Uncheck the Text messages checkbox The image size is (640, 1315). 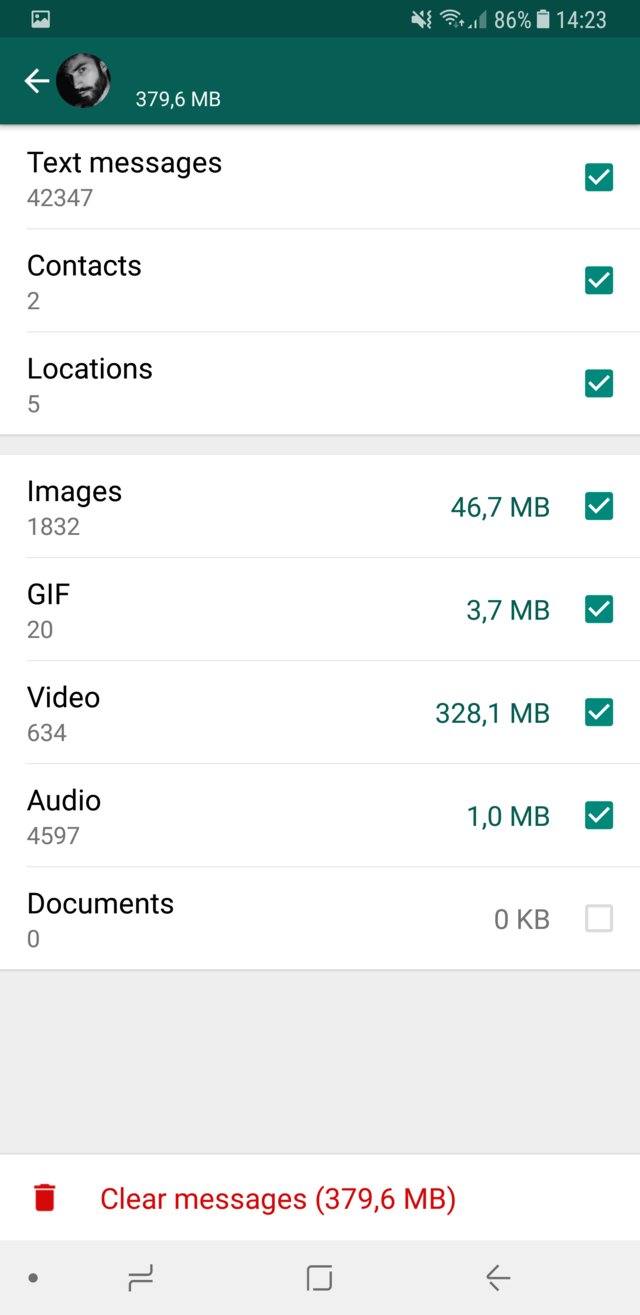[598, 178]
